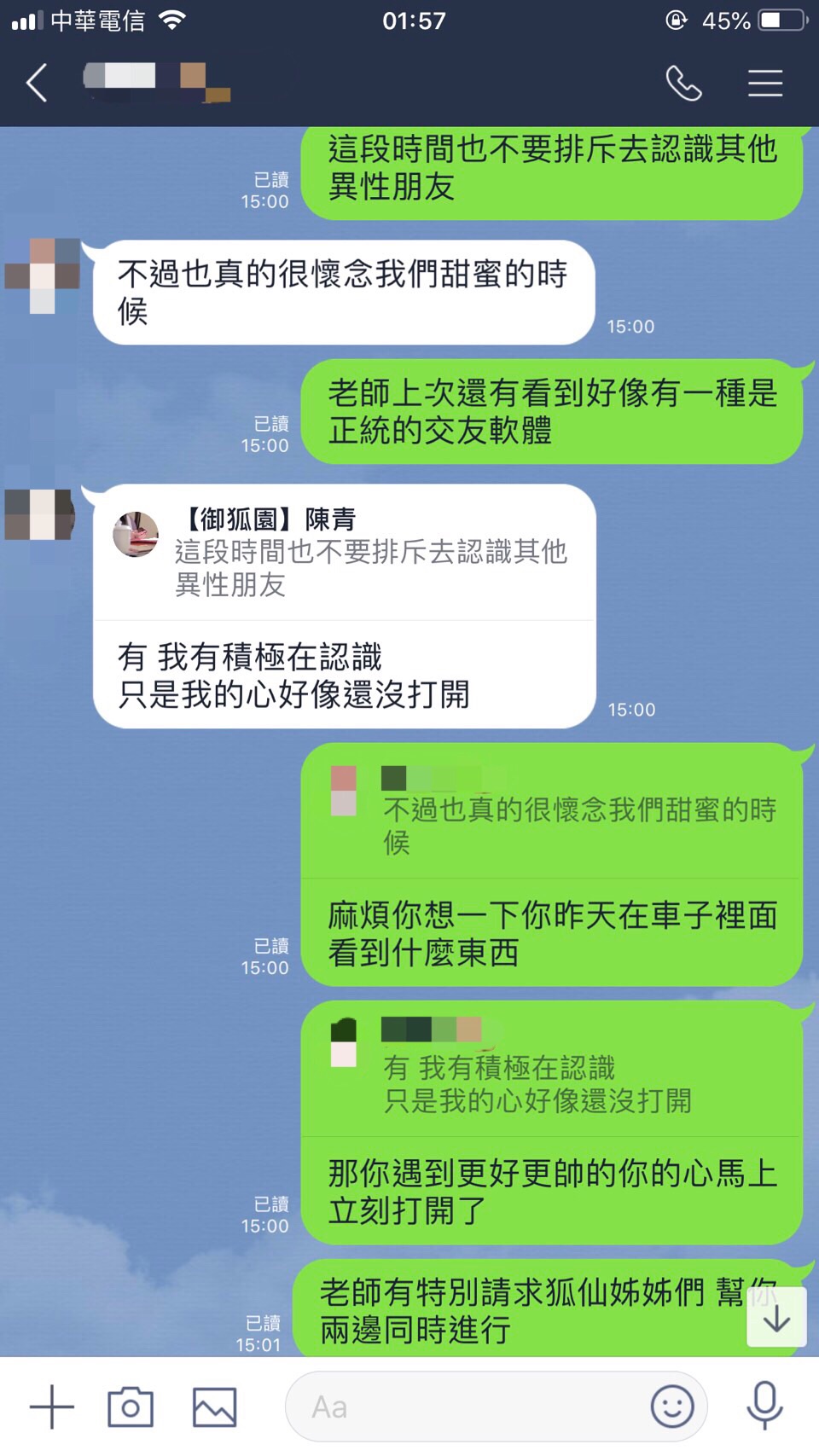Record a voice message
The width and height of the screenshot is (819, 1456).
[764, 1407]
